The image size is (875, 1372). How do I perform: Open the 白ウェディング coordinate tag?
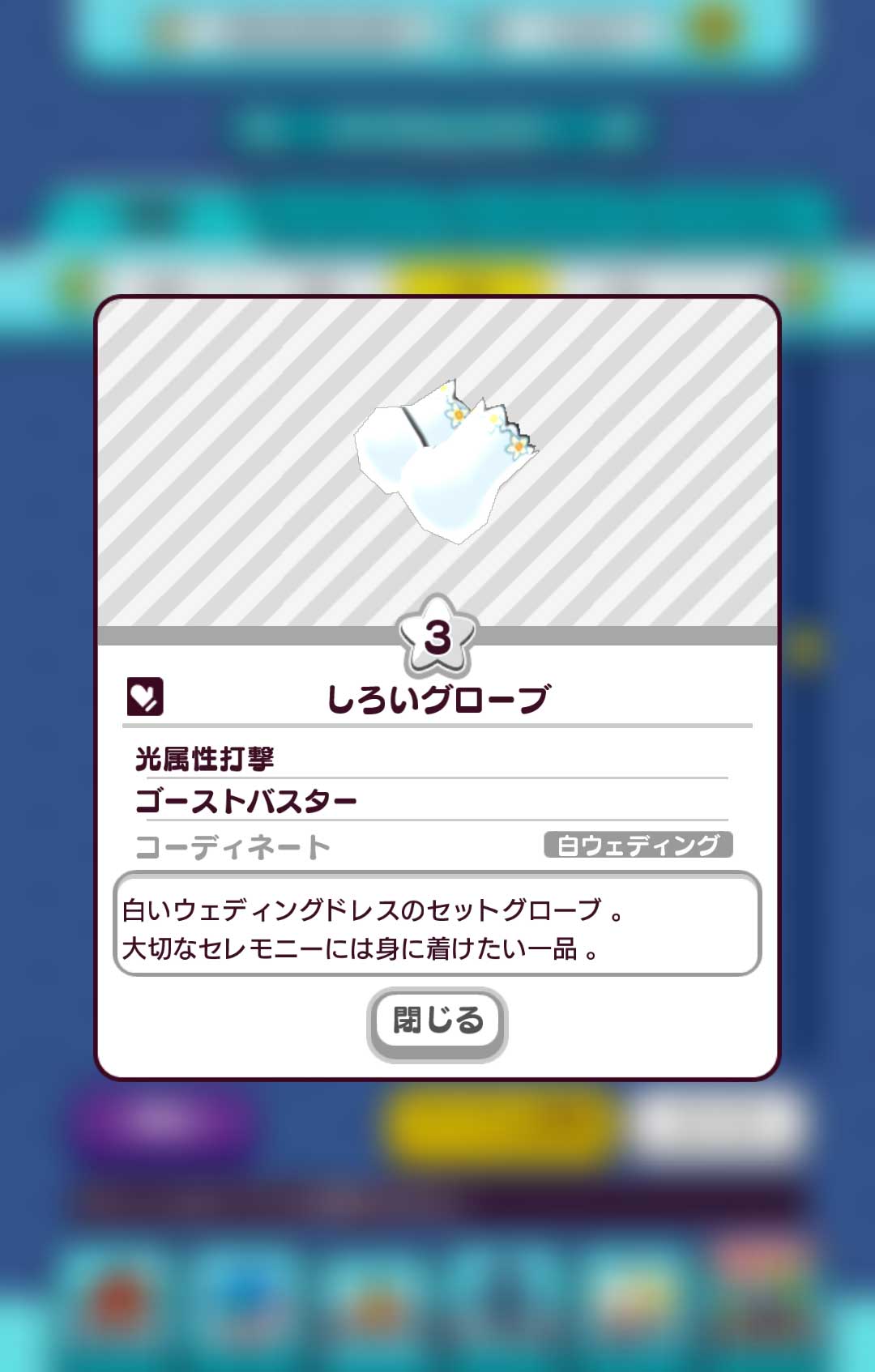pos(638,845)
